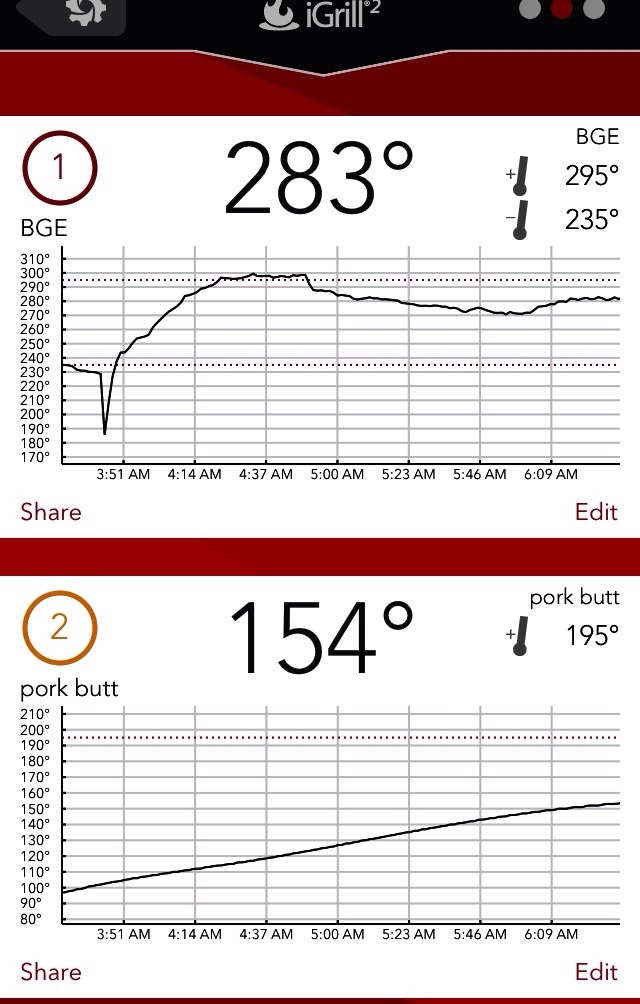This screenshot has height=1004, width=640.
Task: Edit the BGE probe settings
Action: coord(596,512)
